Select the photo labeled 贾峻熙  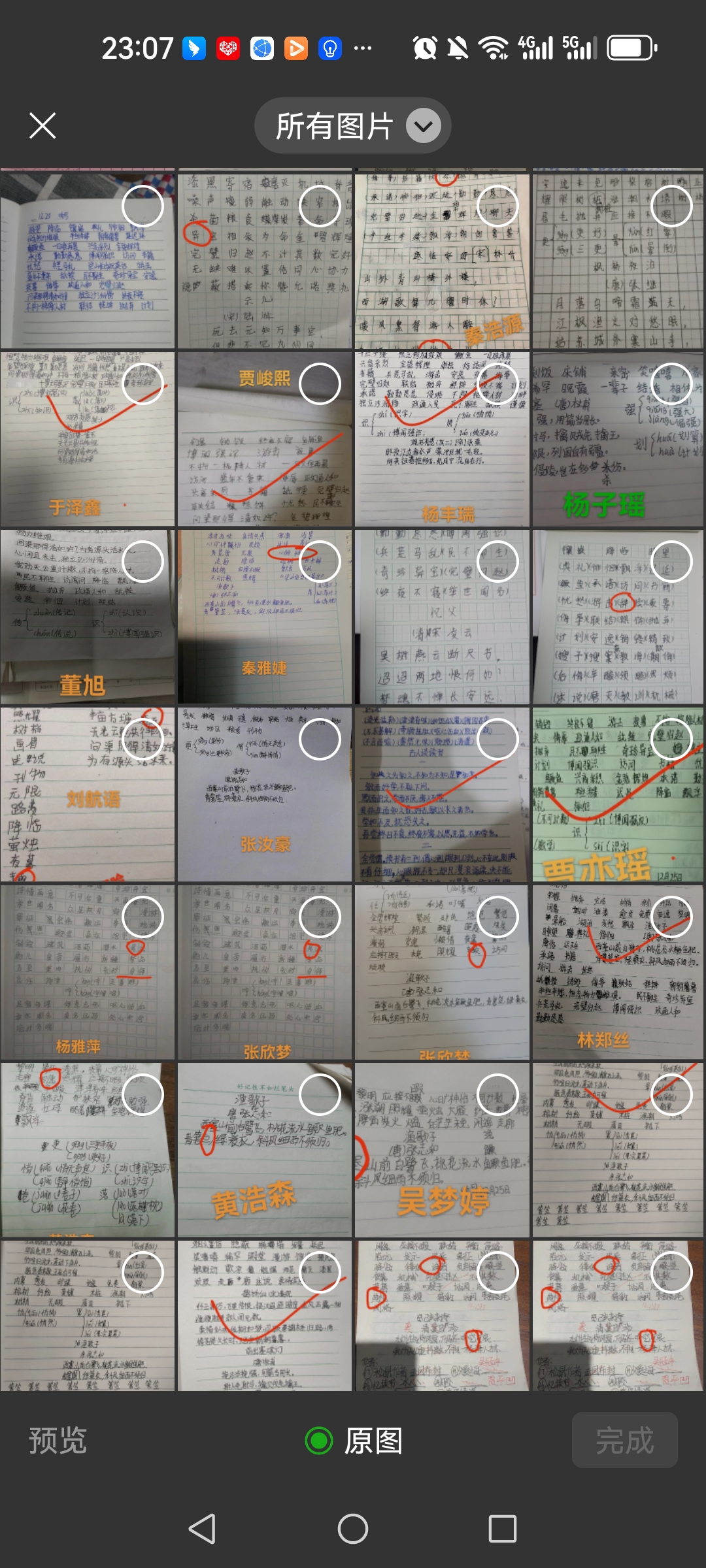click(x=320, y=384)
